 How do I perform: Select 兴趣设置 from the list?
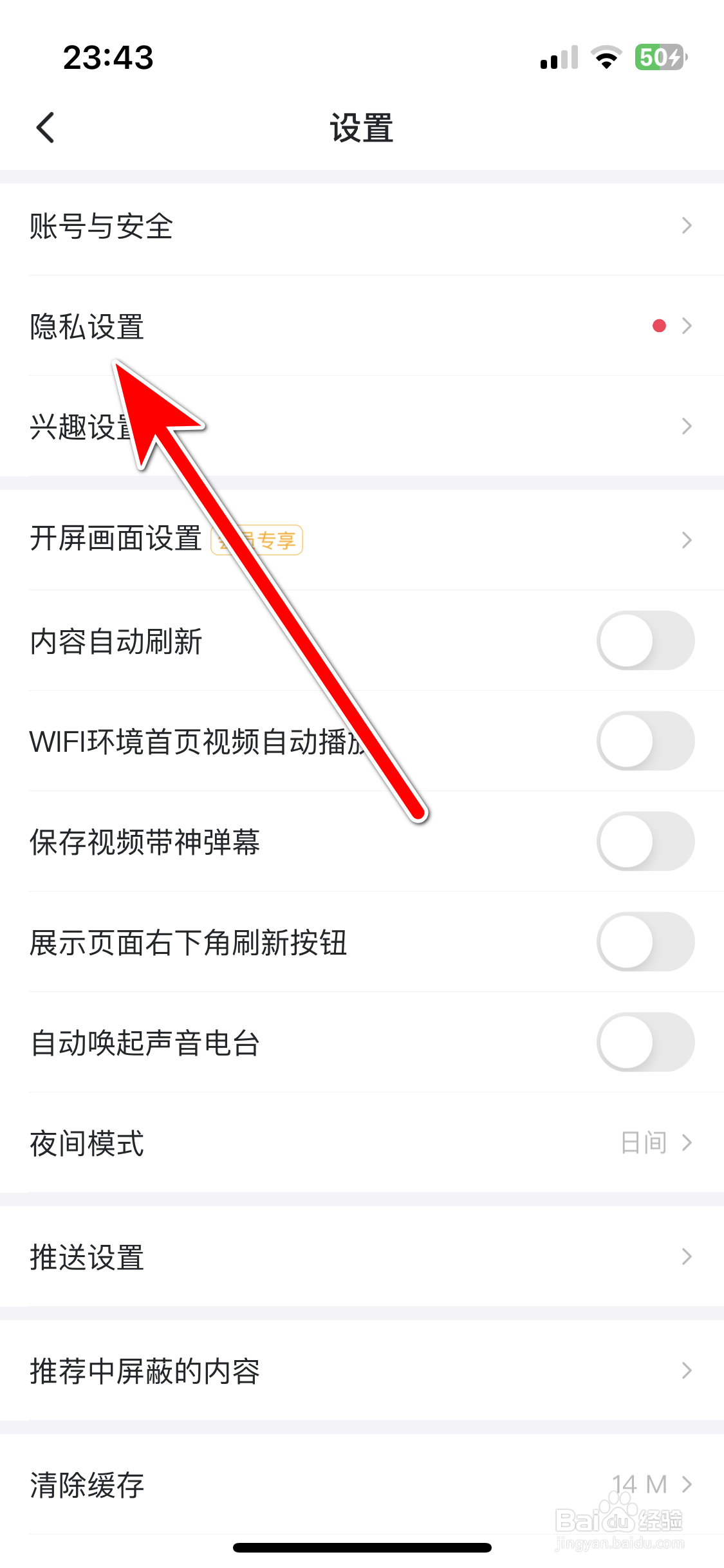click(x=362, y=426)
